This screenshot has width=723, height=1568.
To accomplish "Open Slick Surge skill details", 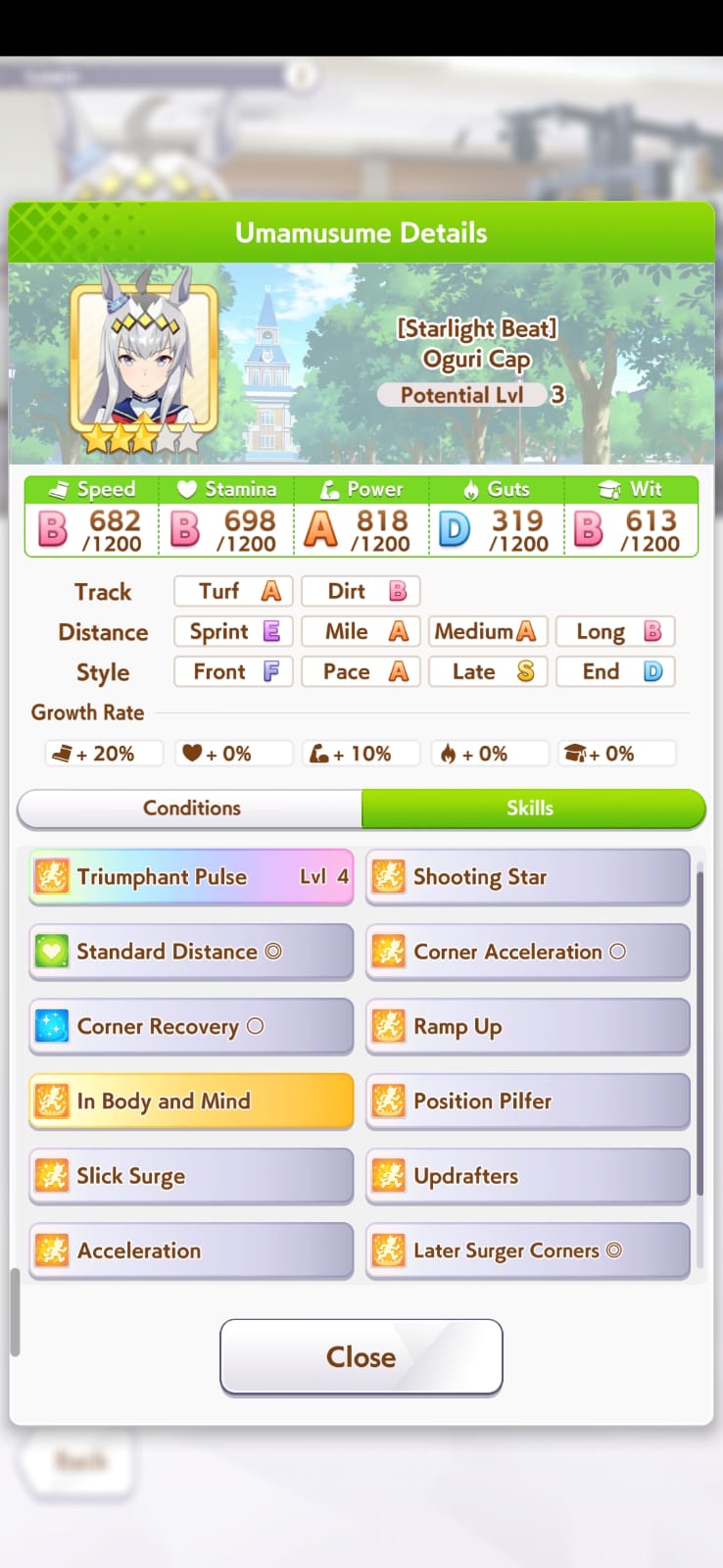I will [x=191, y=1176].
